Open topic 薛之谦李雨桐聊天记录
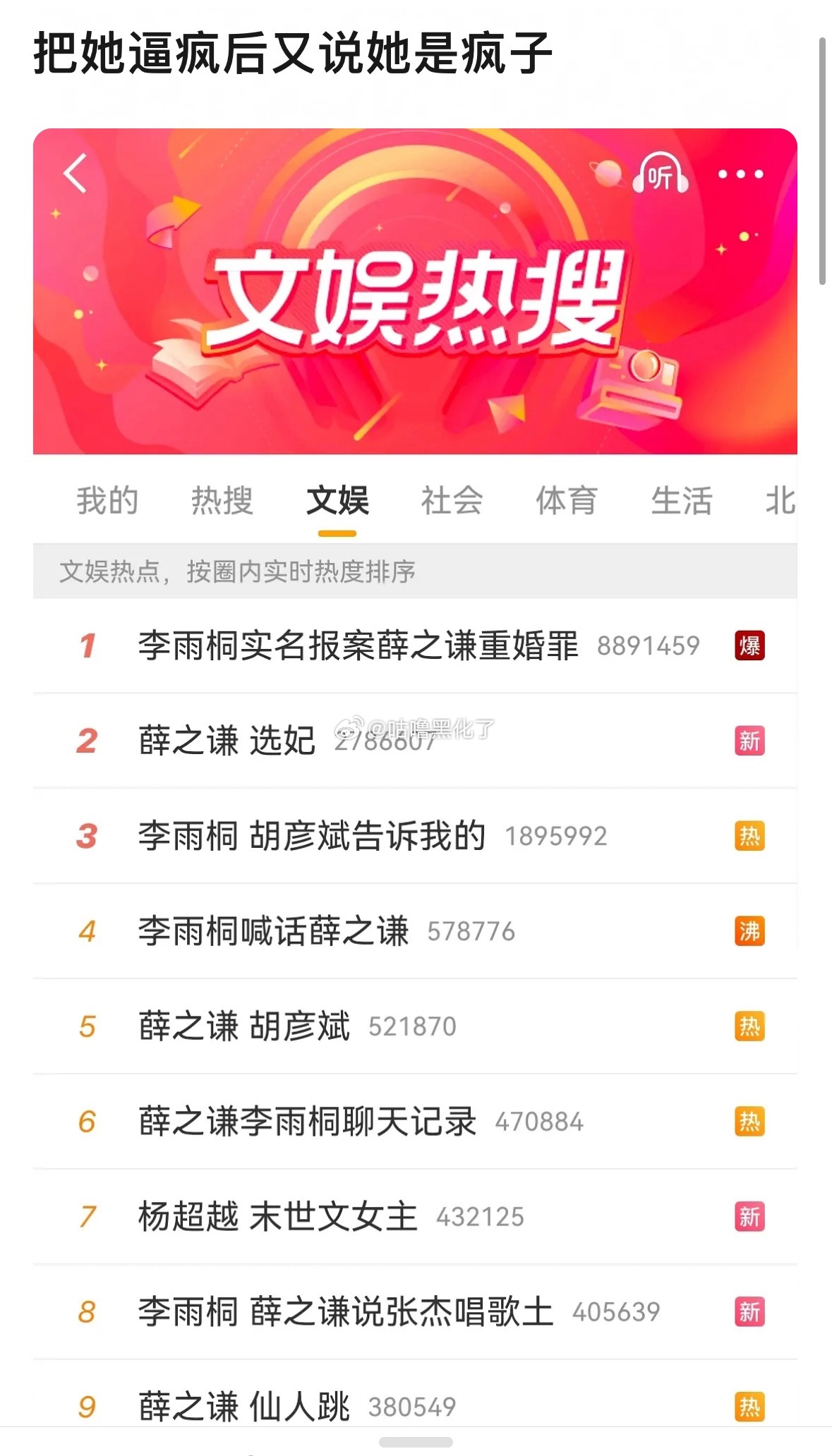Viewport: 832px width, 1456px height. tap(307, 1122)
